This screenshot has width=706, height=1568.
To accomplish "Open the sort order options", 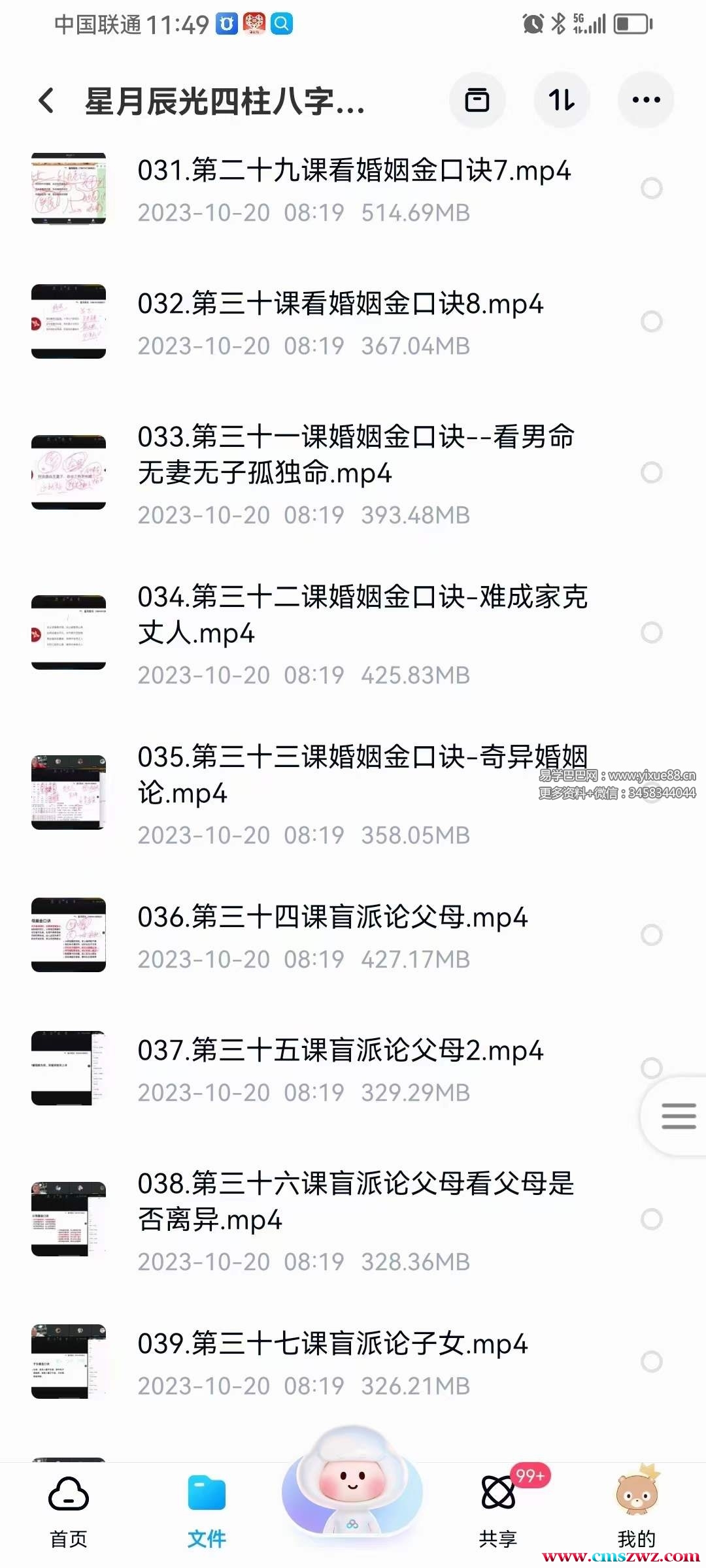I will pyautogui.click(x=562, y=101).
